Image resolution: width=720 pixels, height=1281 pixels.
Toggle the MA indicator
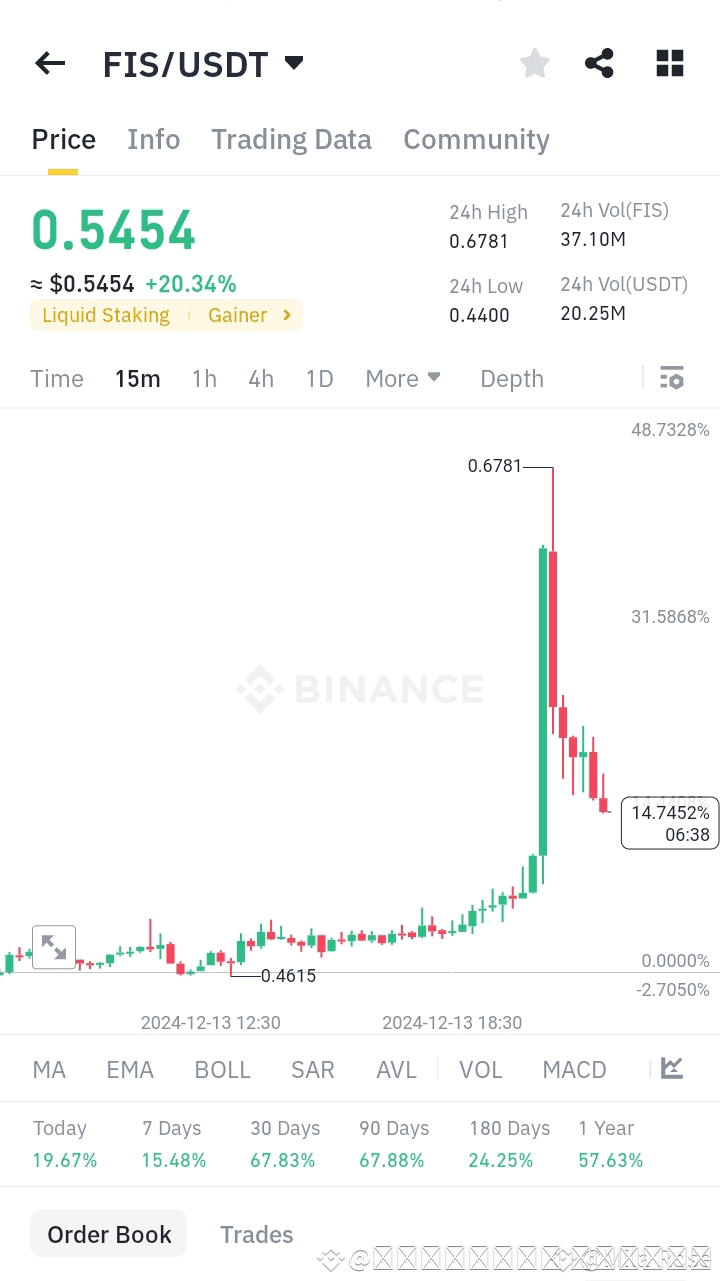click(x=48, y=1069)
